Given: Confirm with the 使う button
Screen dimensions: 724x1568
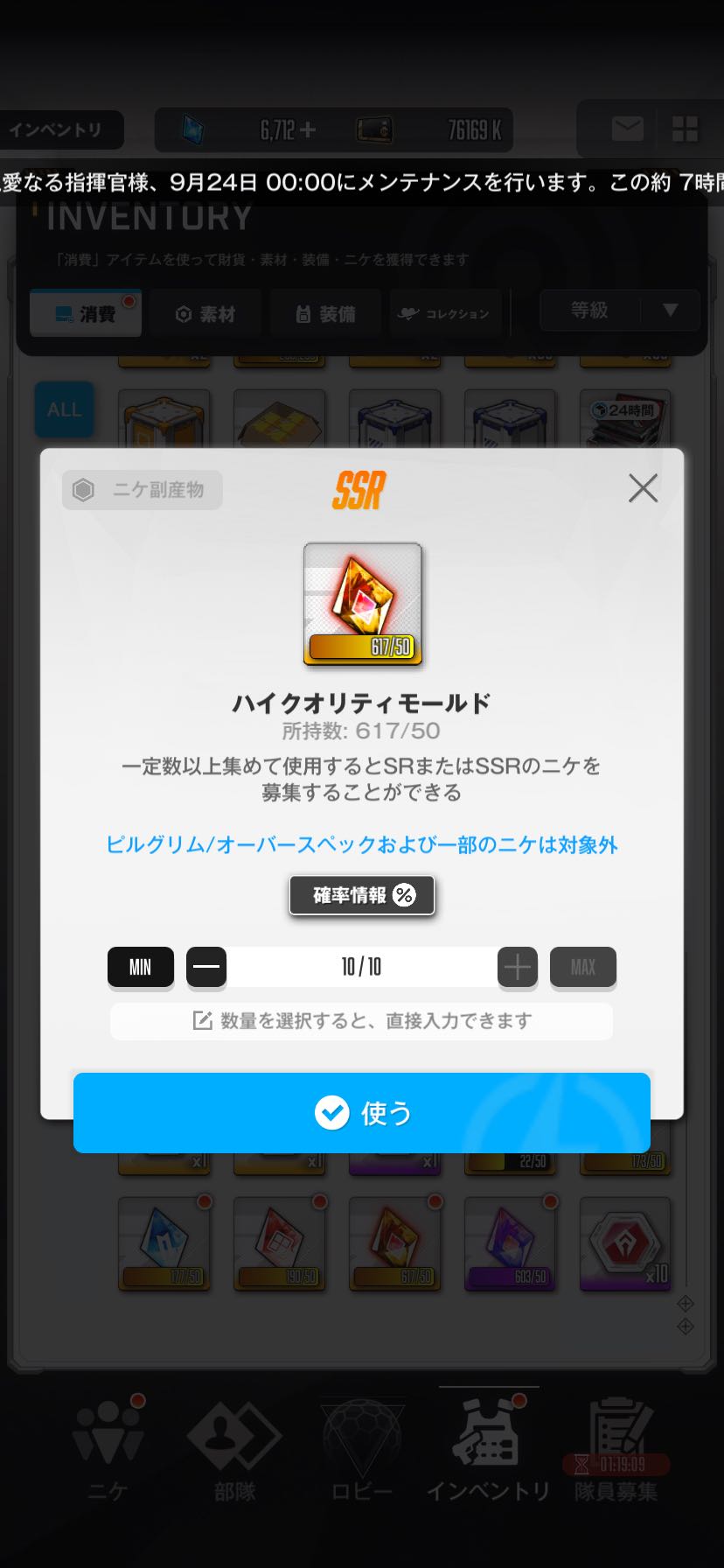Looking at the screenshot, I should tap(362, 1113).
